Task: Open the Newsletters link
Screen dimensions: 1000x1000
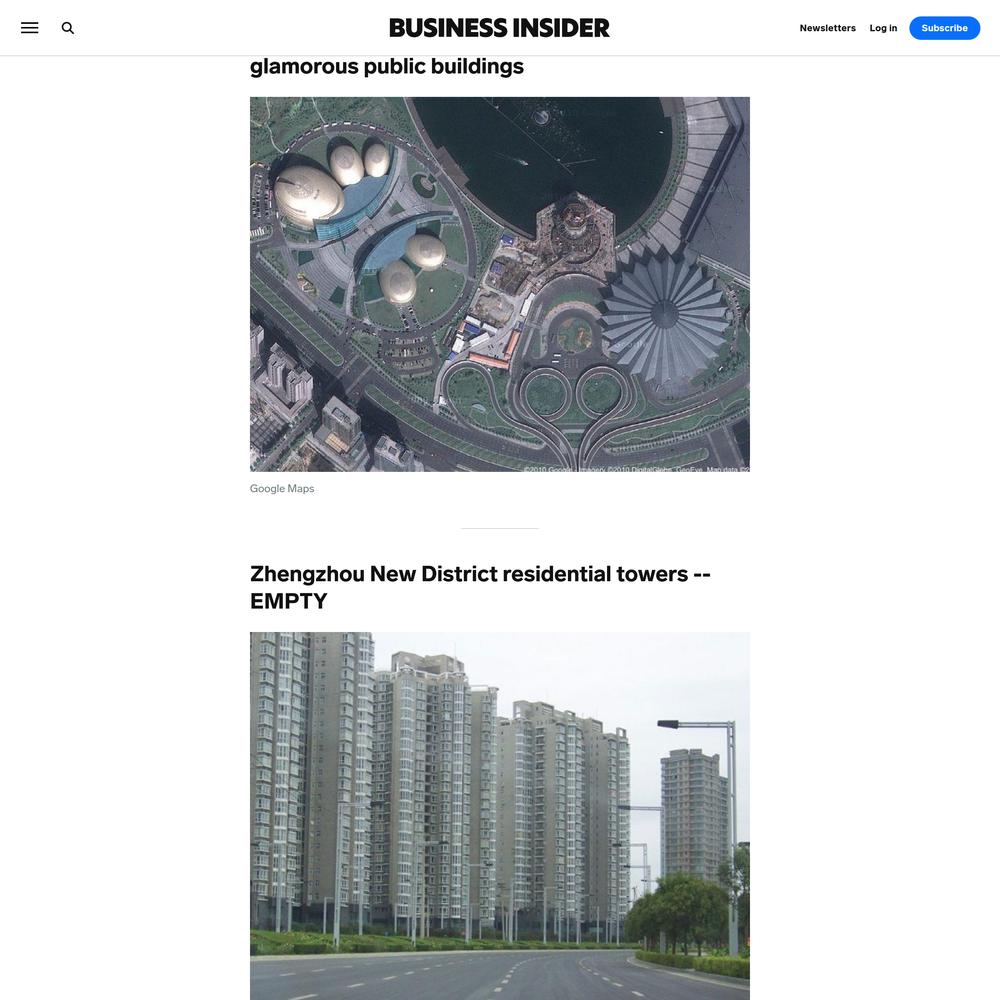Action: pyautogui.click(x=827, y=28)
